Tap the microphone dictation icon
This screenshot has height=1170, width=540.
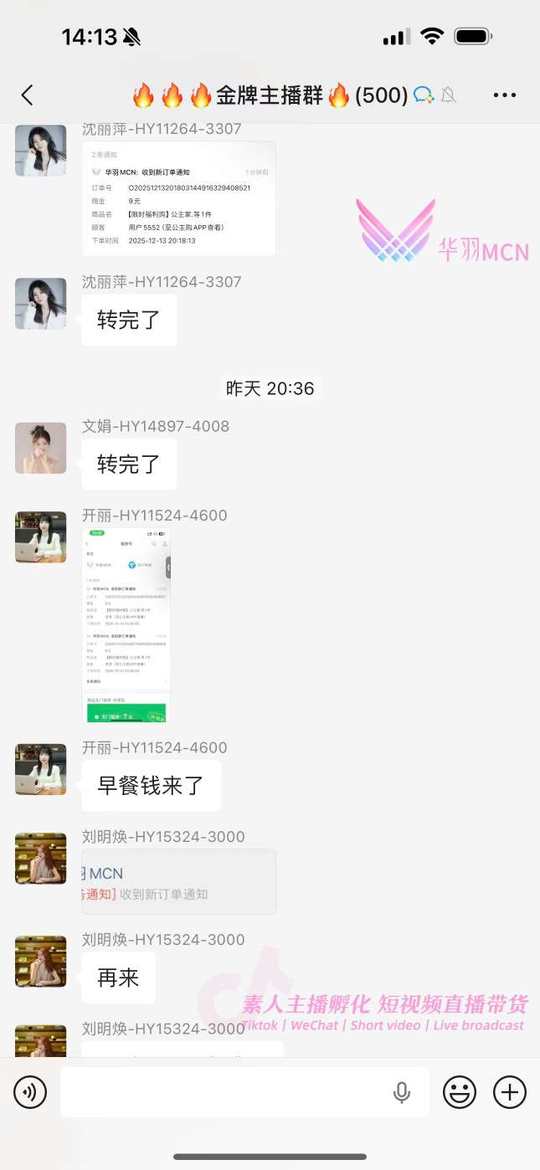pos(401,1092)
